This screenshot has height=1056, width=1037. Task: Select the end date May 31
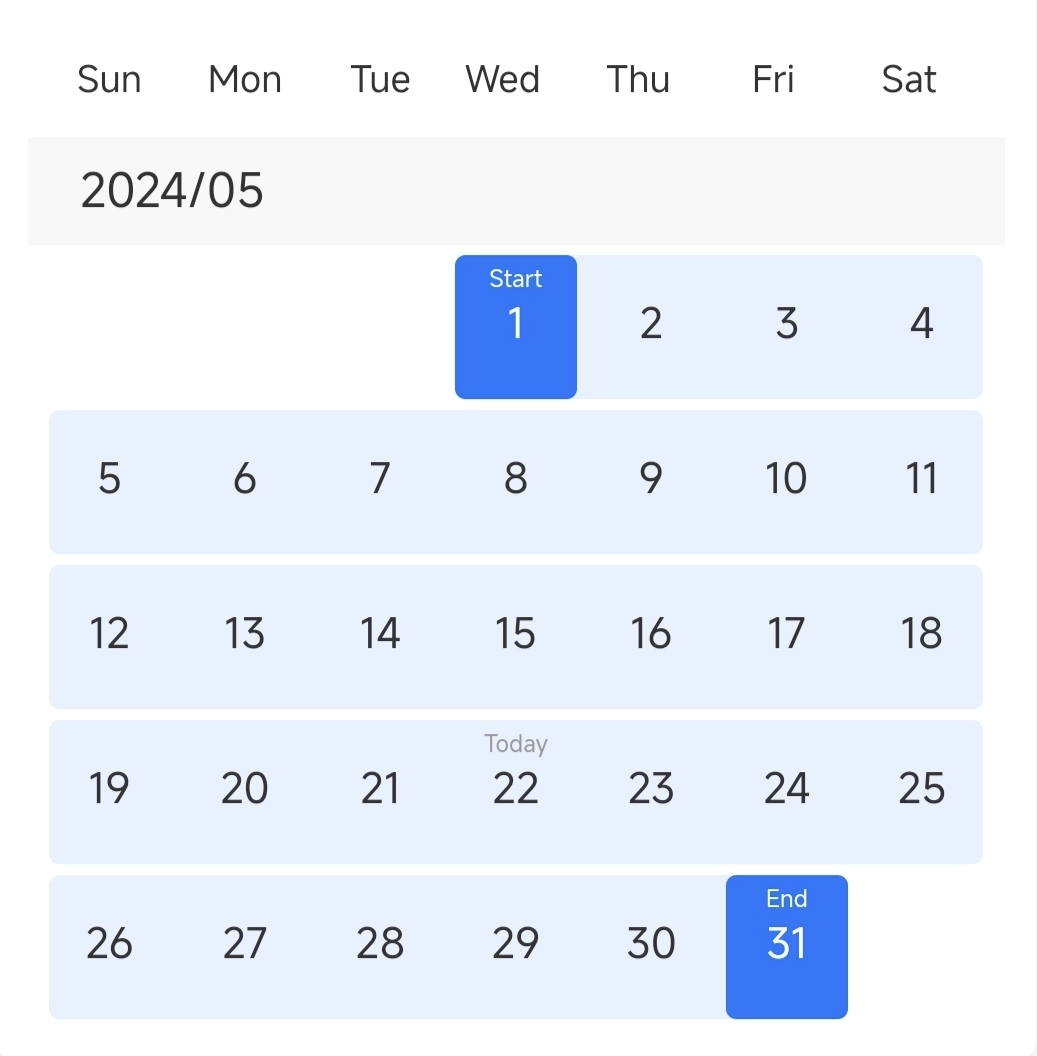coord(786,946)
